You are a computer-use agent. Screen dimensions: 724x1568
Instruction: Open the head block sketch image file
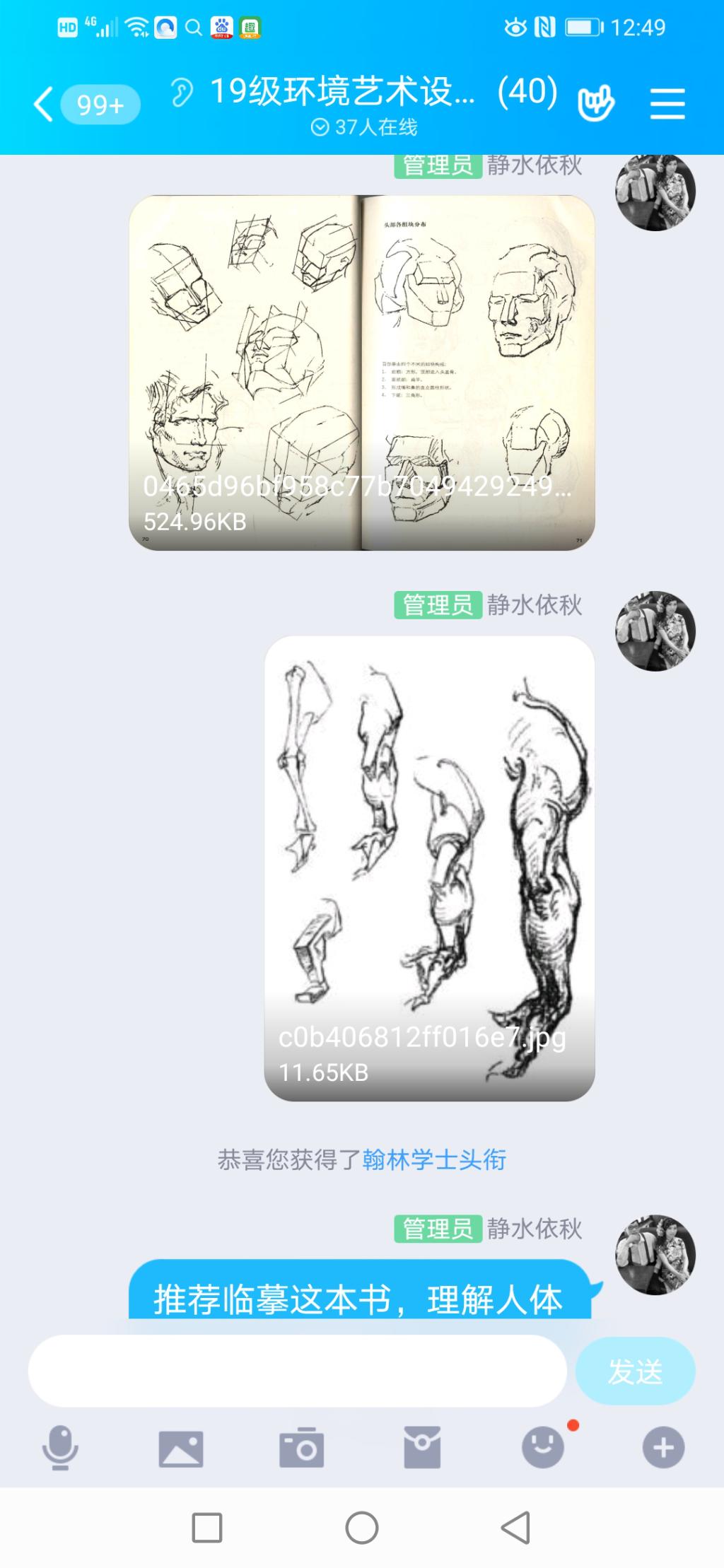361,373
